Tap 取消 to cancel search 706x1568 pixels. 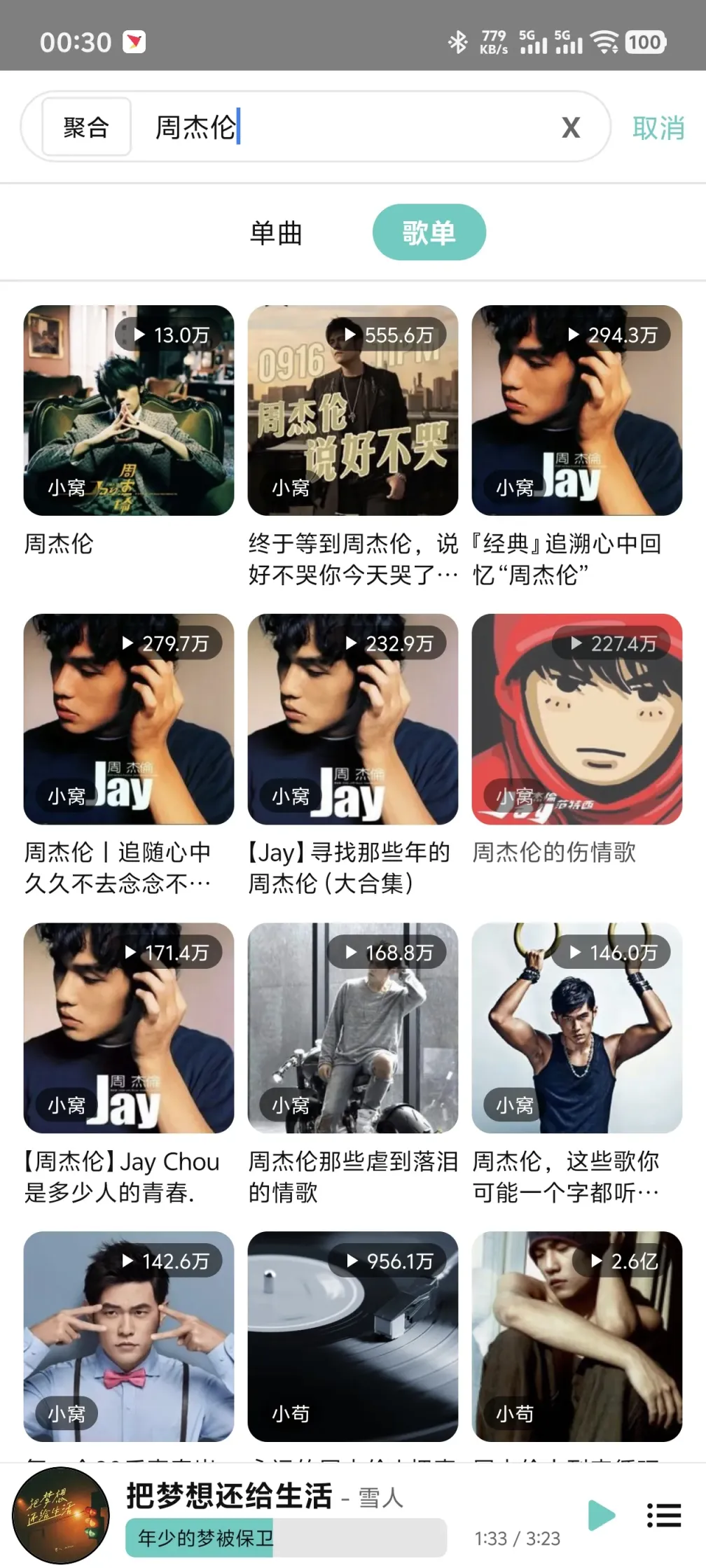(x=658, y=128)
